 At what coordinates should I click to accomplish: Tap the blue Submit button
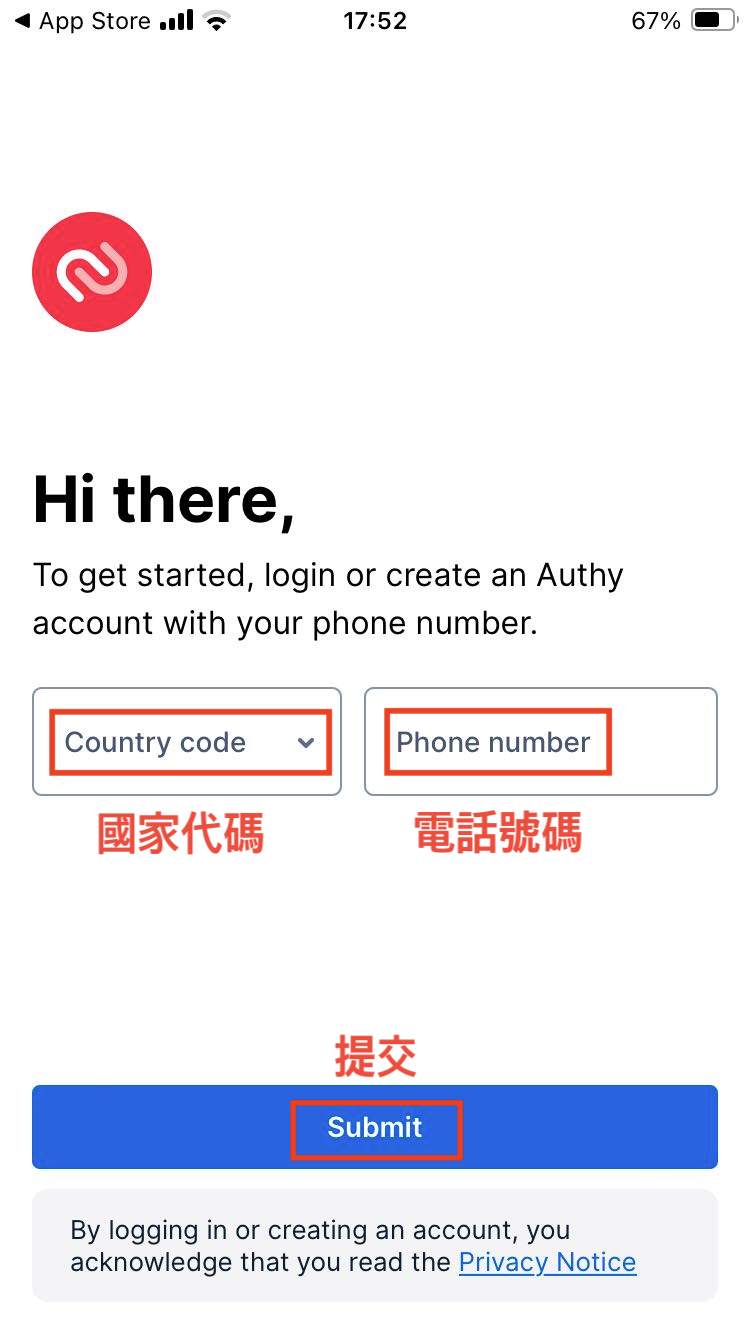pyautogui.click(x=375, y=1127)
